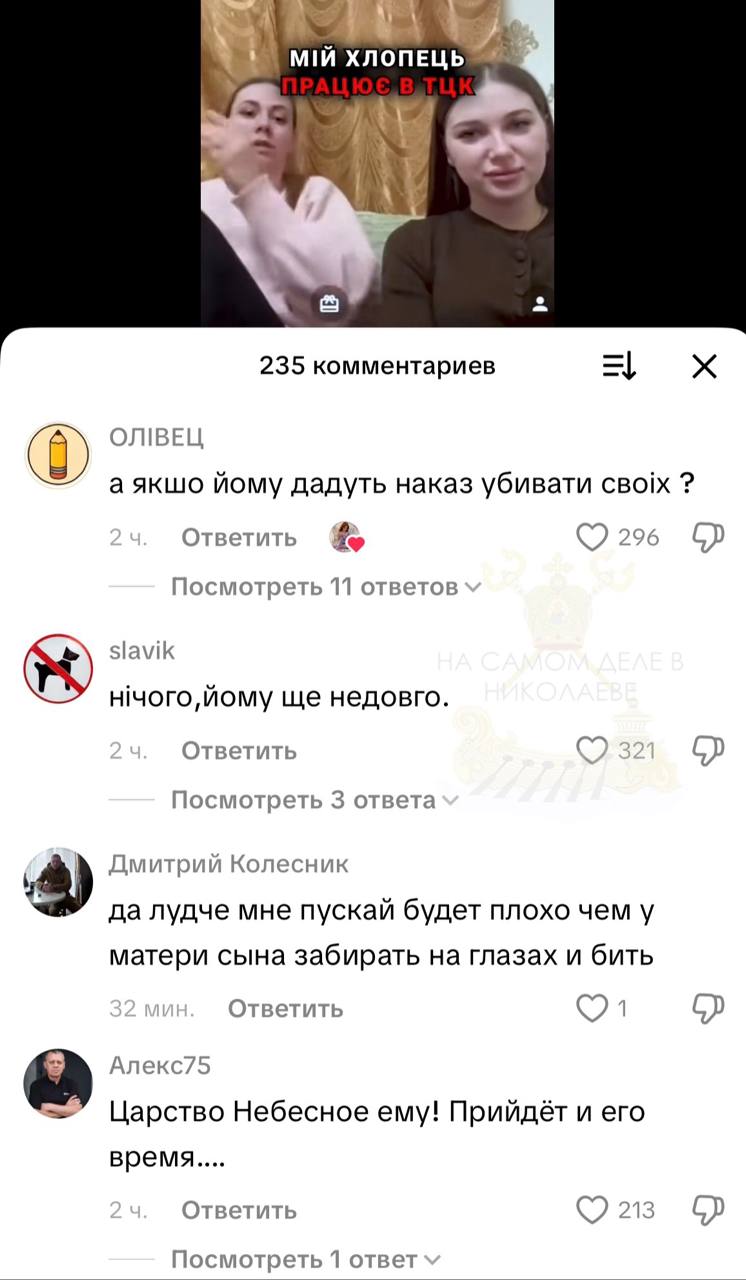The width and height of the screenshot is (746, 1280).
Task: Like the comment by Алекс75
Action: (594, 1210)
